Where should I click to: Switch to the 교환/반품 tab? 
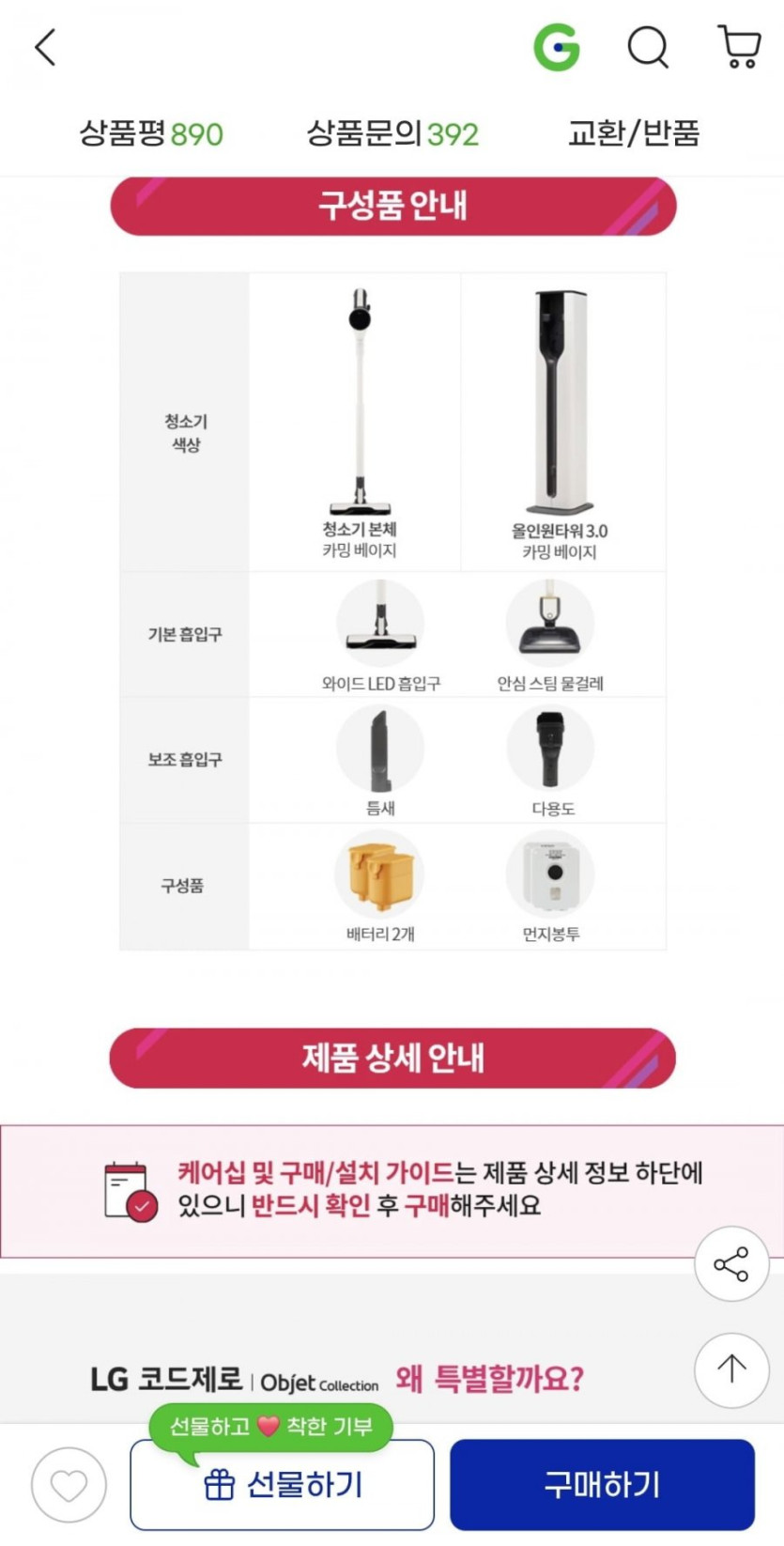[634, 133]
